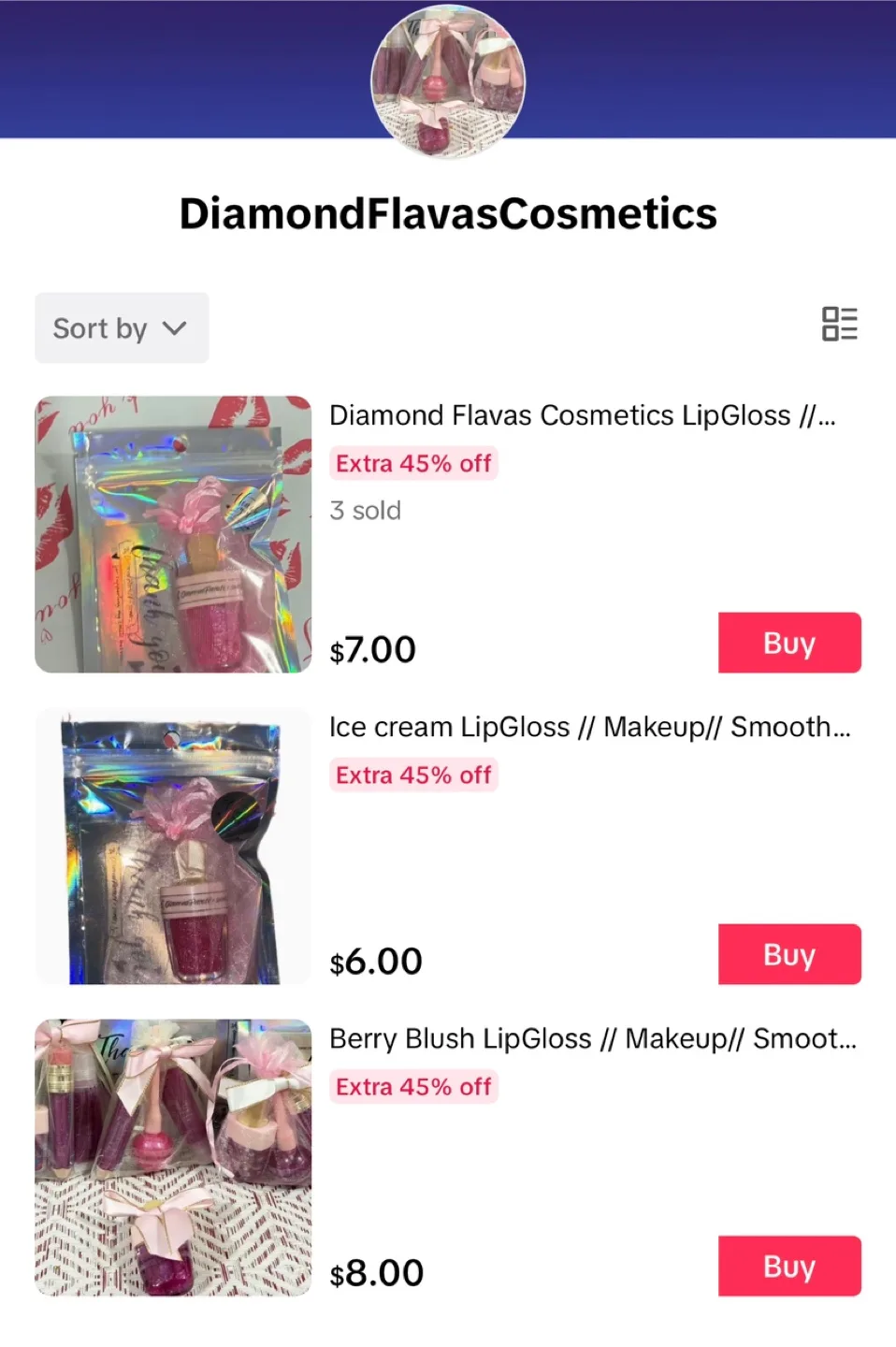Click the 3 sold label
896x1347 pixels.
(365, 511)
